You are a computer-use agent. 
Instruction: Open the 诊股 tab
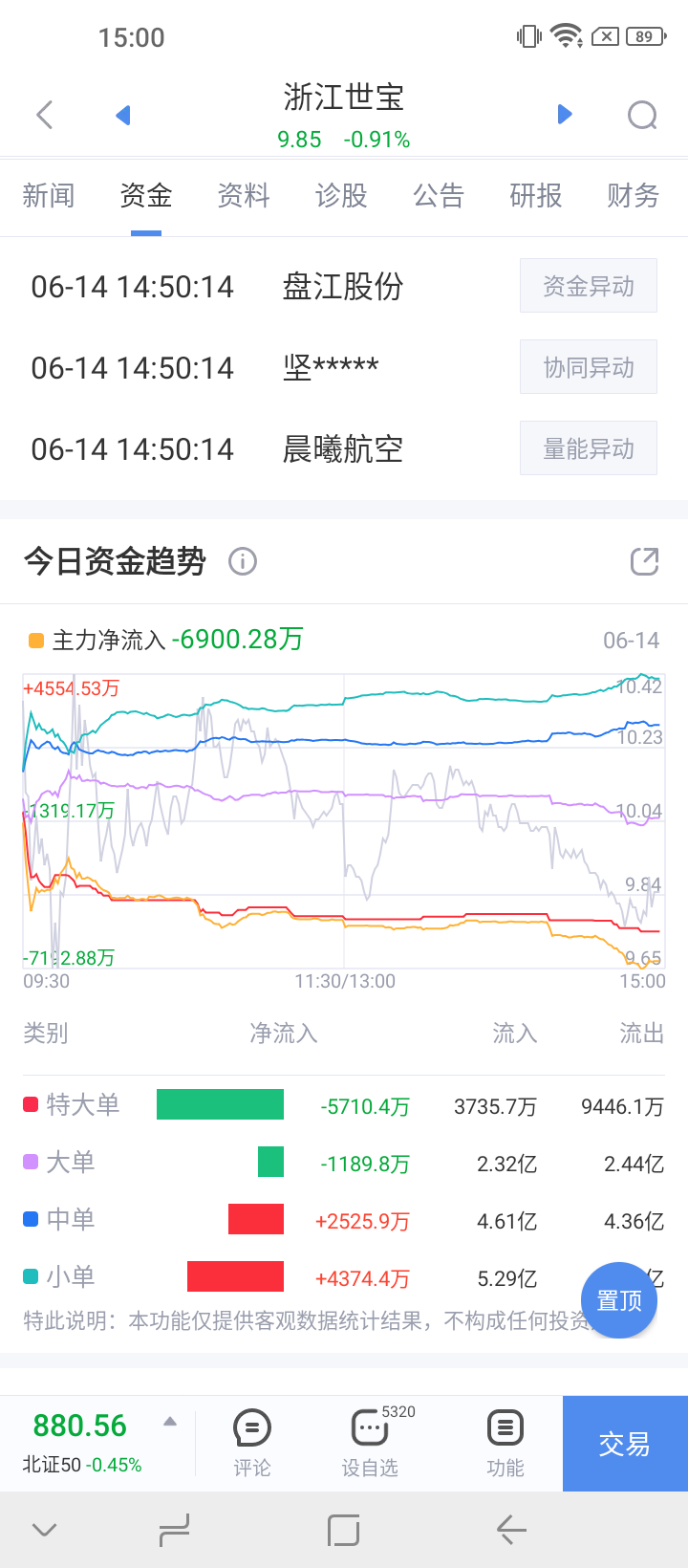pyautogui.click(x=341, y=196)
